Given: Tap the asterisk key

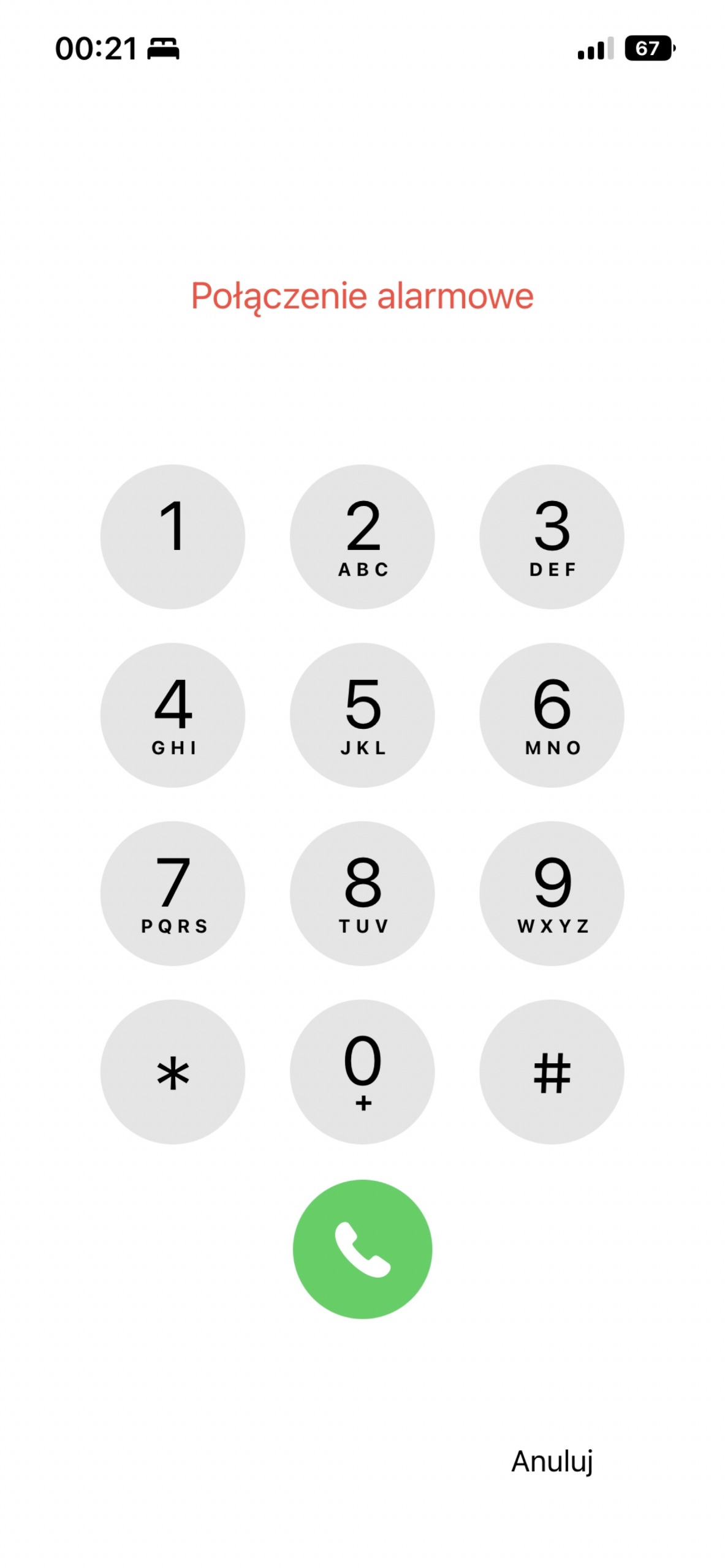Looking at the screenshot, I should click(x=172, y=1071).
